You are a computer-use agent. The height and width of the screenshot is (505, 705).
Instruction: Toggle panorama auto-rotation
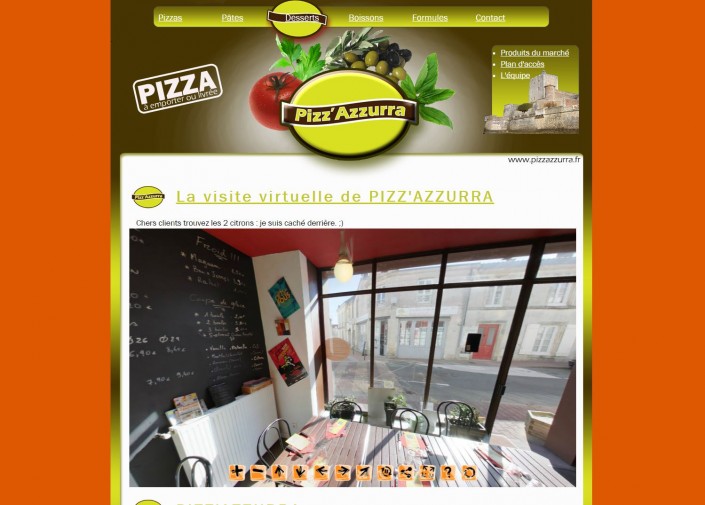click(x=469, y=472)
